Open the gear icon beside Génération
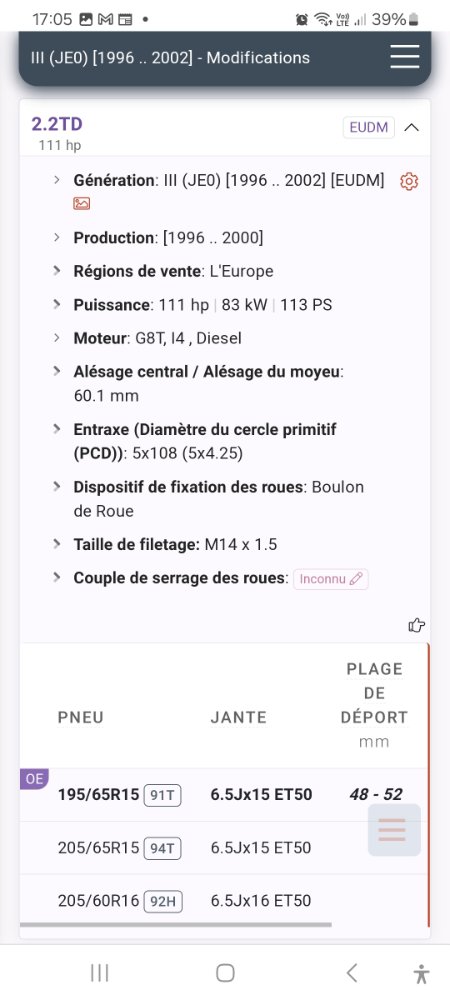Viewport: 450px width, 1000px height. [409, 181]
